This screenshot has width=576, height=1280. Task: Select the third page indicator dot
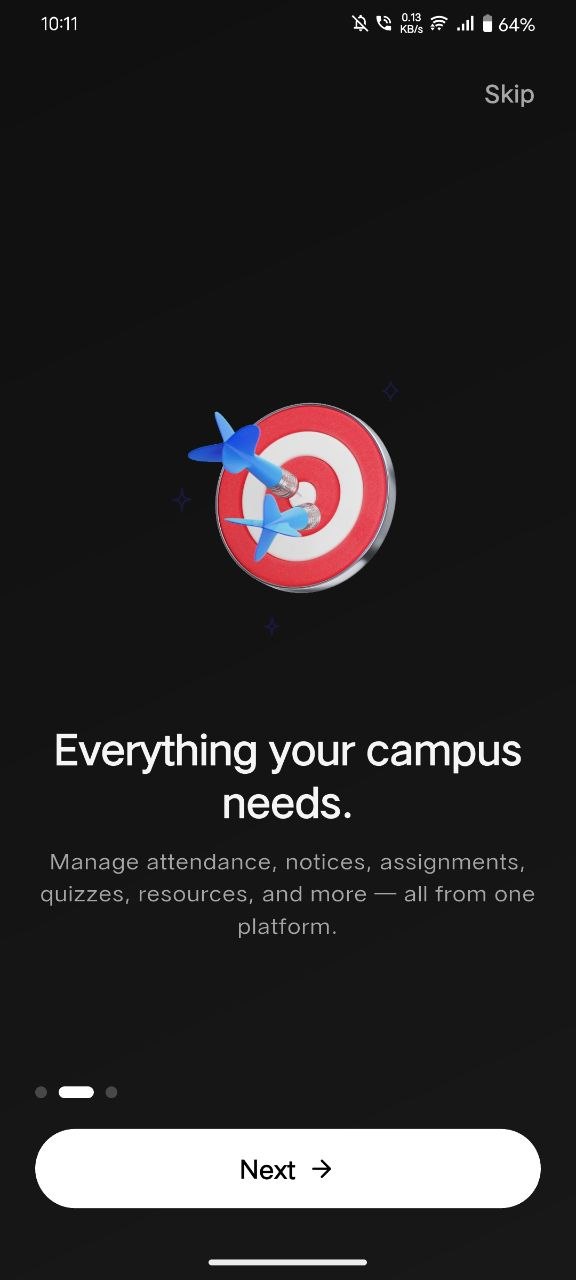click(x=111, y=1092)
